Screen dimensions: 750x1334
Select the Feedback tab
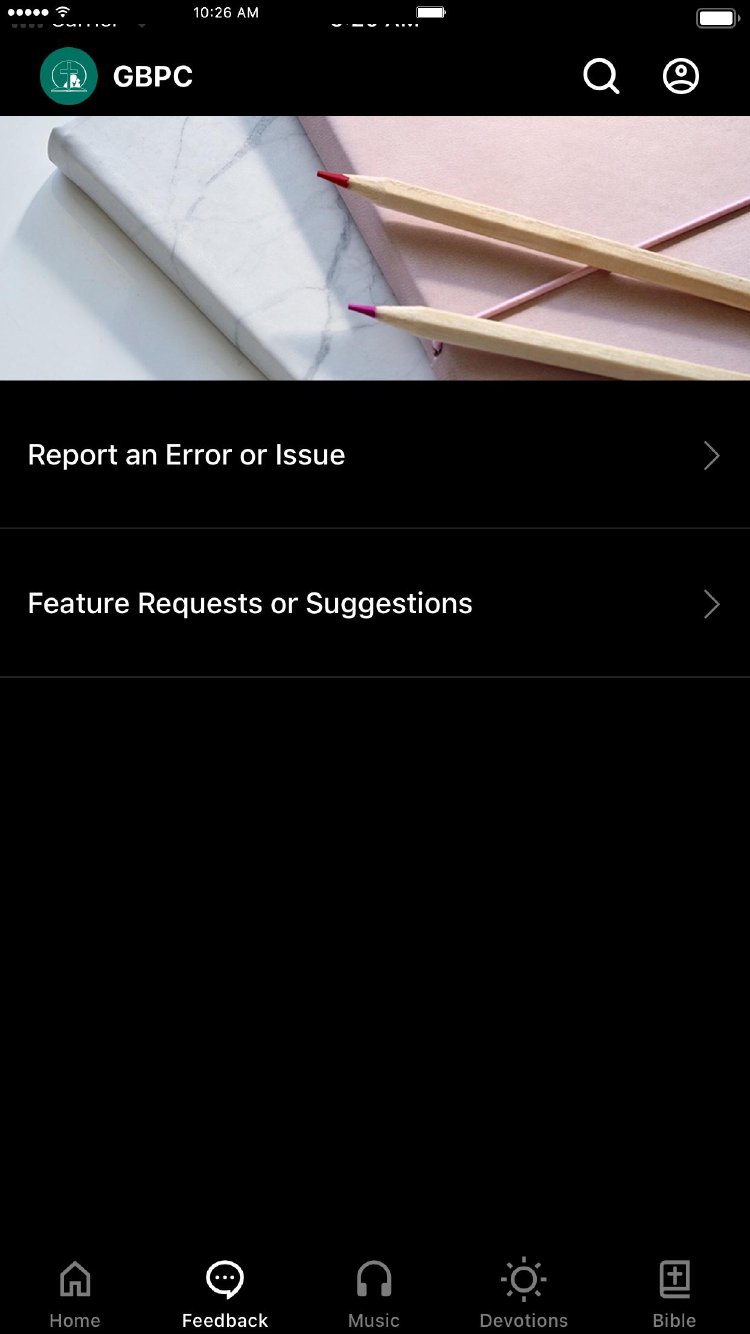point(225,1293)
